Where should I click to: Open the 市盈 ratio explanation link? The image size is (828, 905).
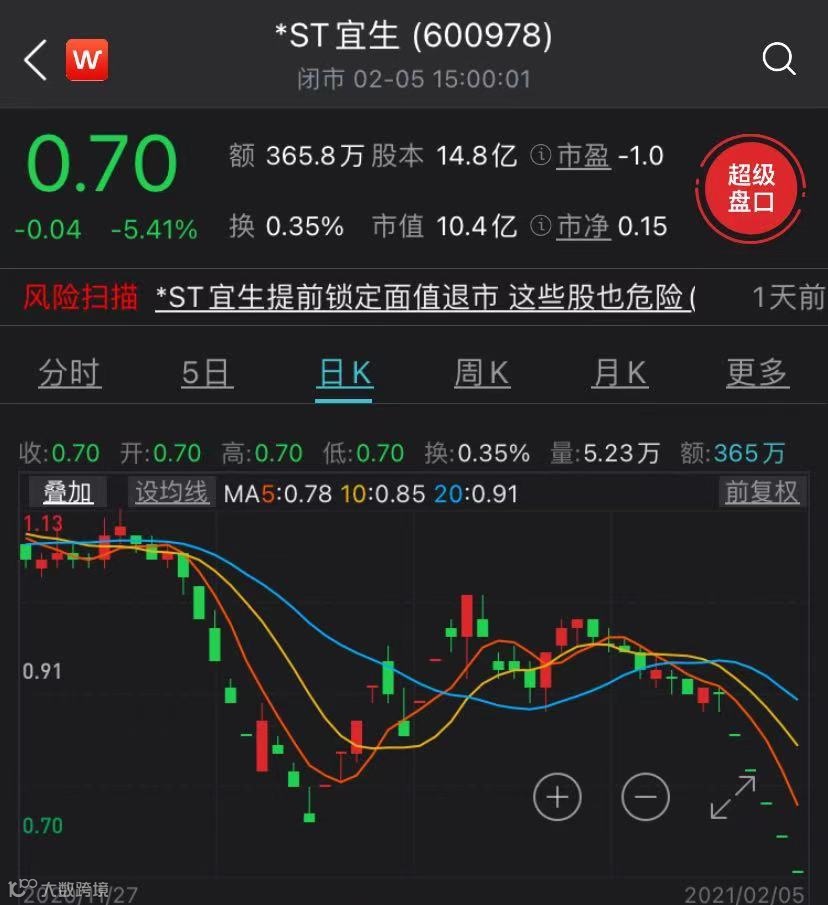tap(582, 156)
